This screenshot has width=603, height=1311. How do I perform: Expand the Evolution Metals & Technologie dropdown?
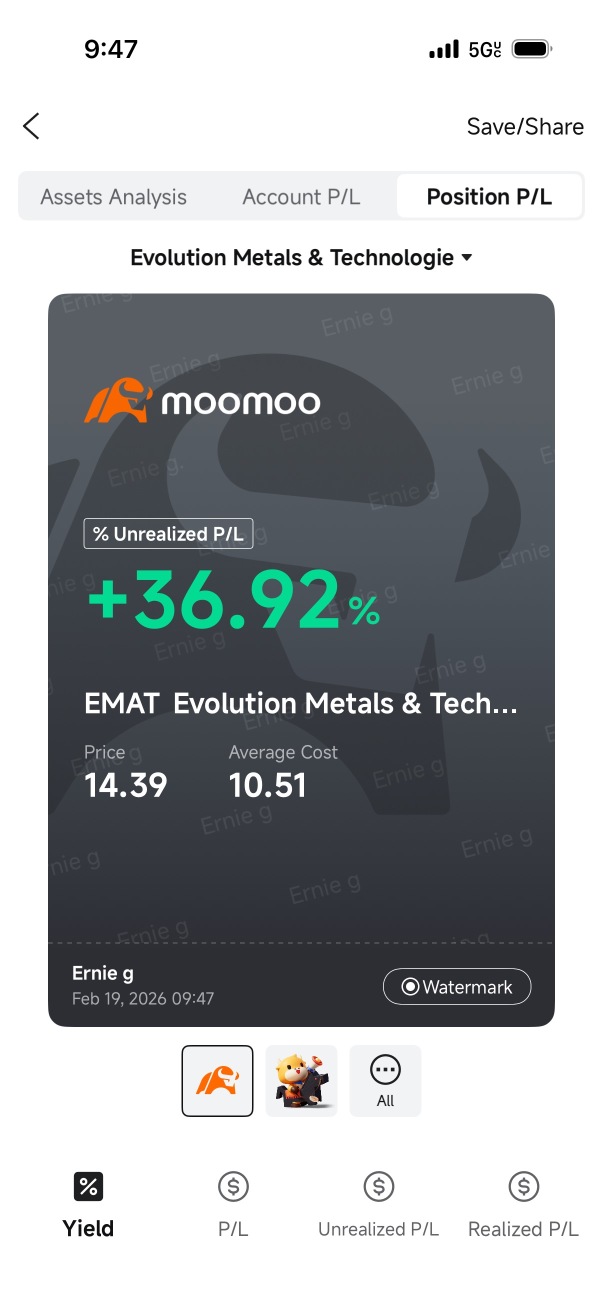pos(301,258)
